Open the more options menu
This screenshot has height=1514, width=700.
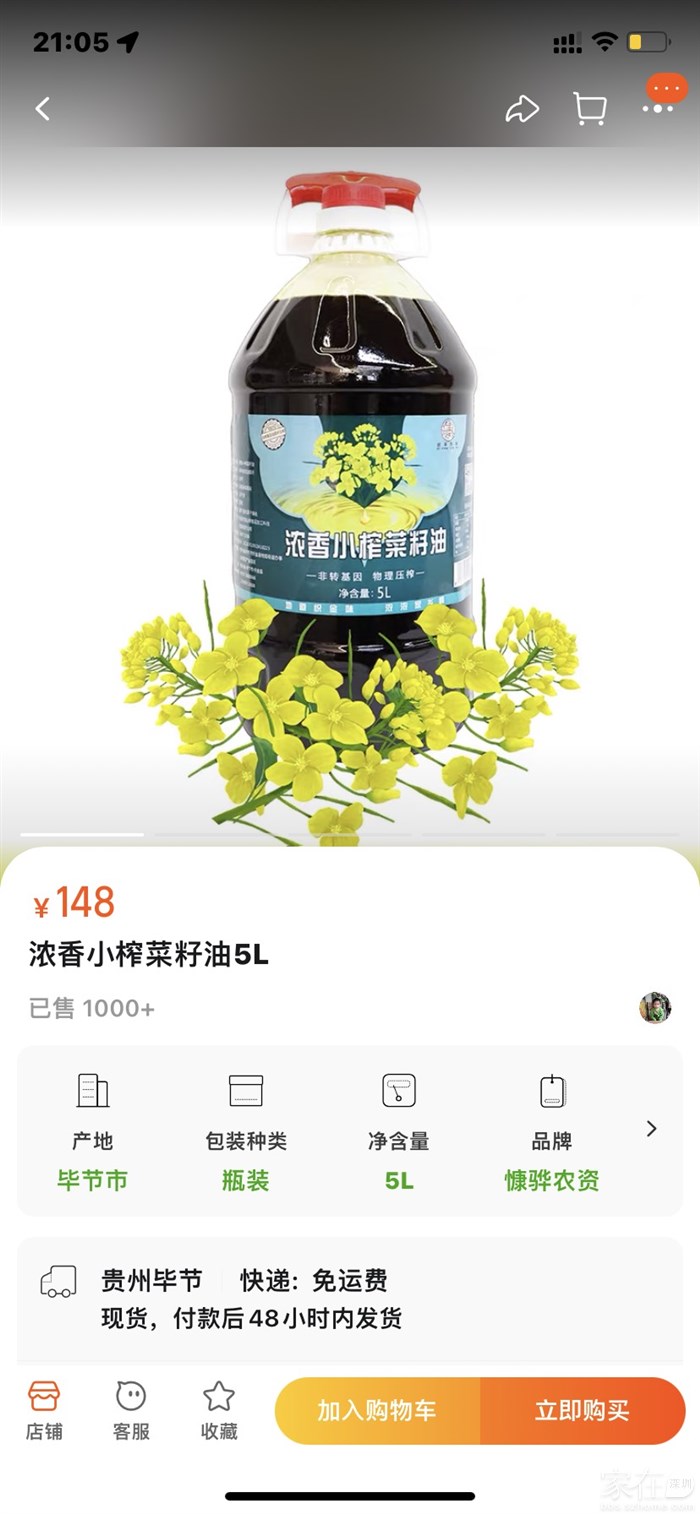657,108
